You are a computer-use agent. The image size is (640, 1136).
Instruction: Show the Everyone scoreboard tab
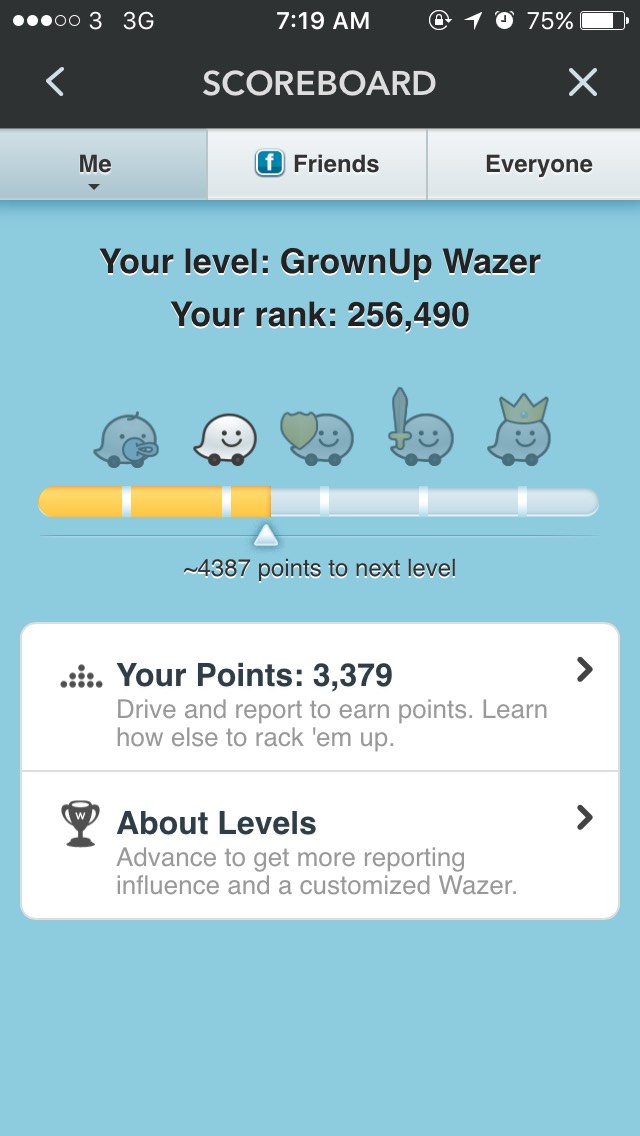(x=538, y=164)
